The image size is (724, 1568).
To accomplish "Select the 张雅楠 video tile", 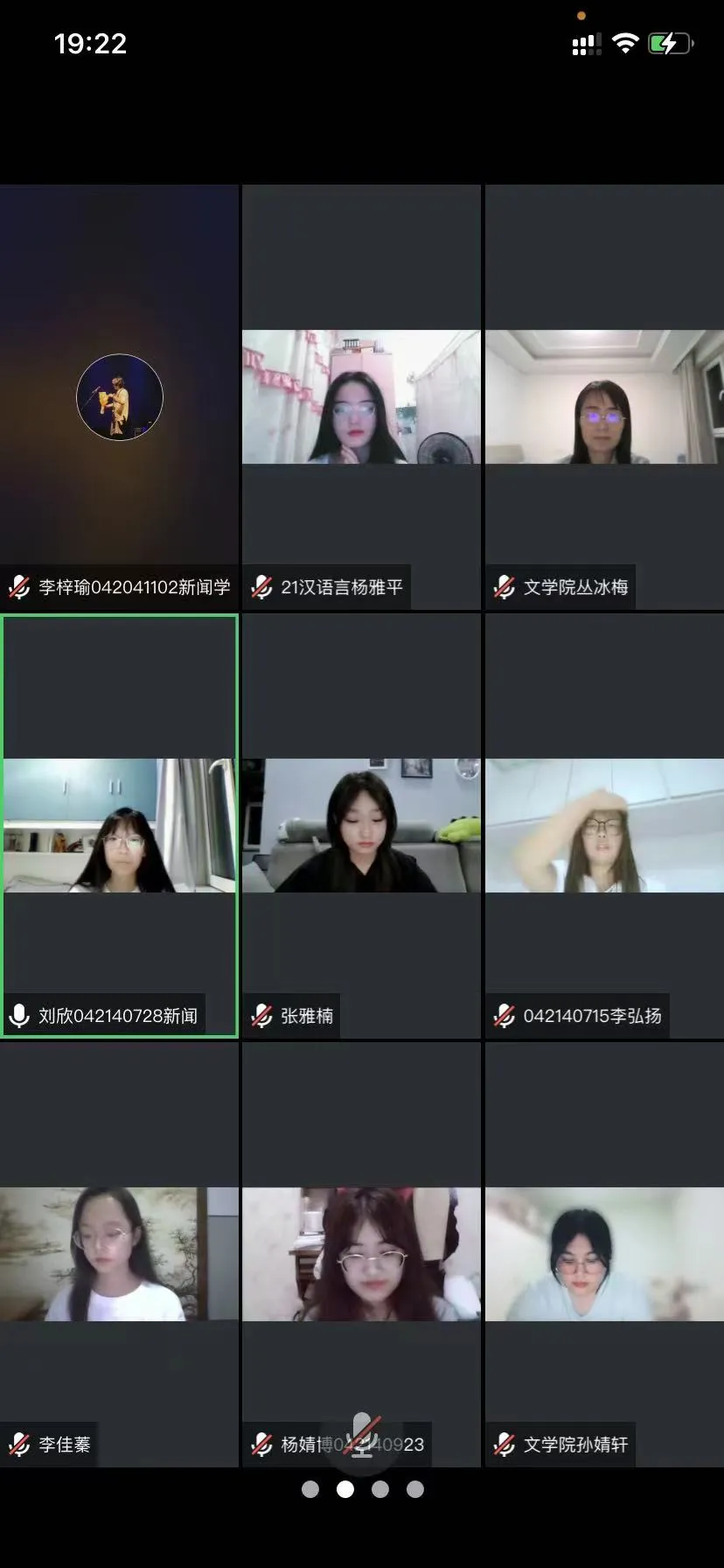I will click(x=361, y=825).
